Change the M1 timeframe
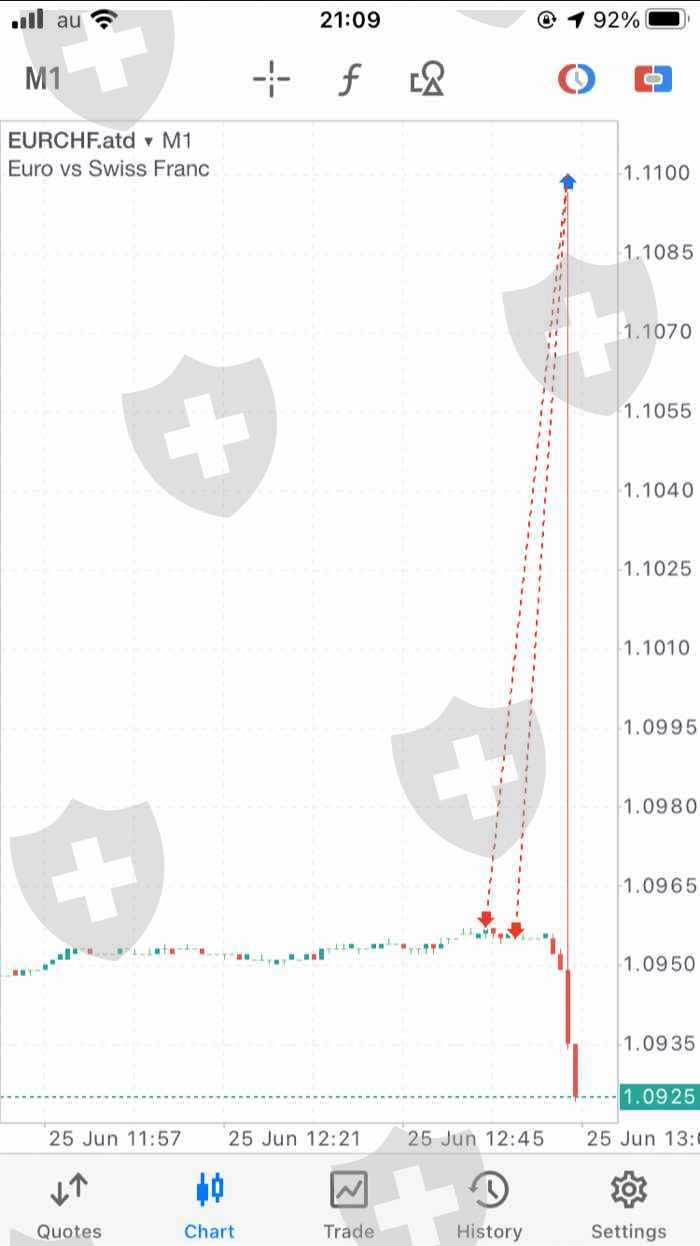Image resolution: width=700 pixels, height=1246 pixels. click(43, 79)
